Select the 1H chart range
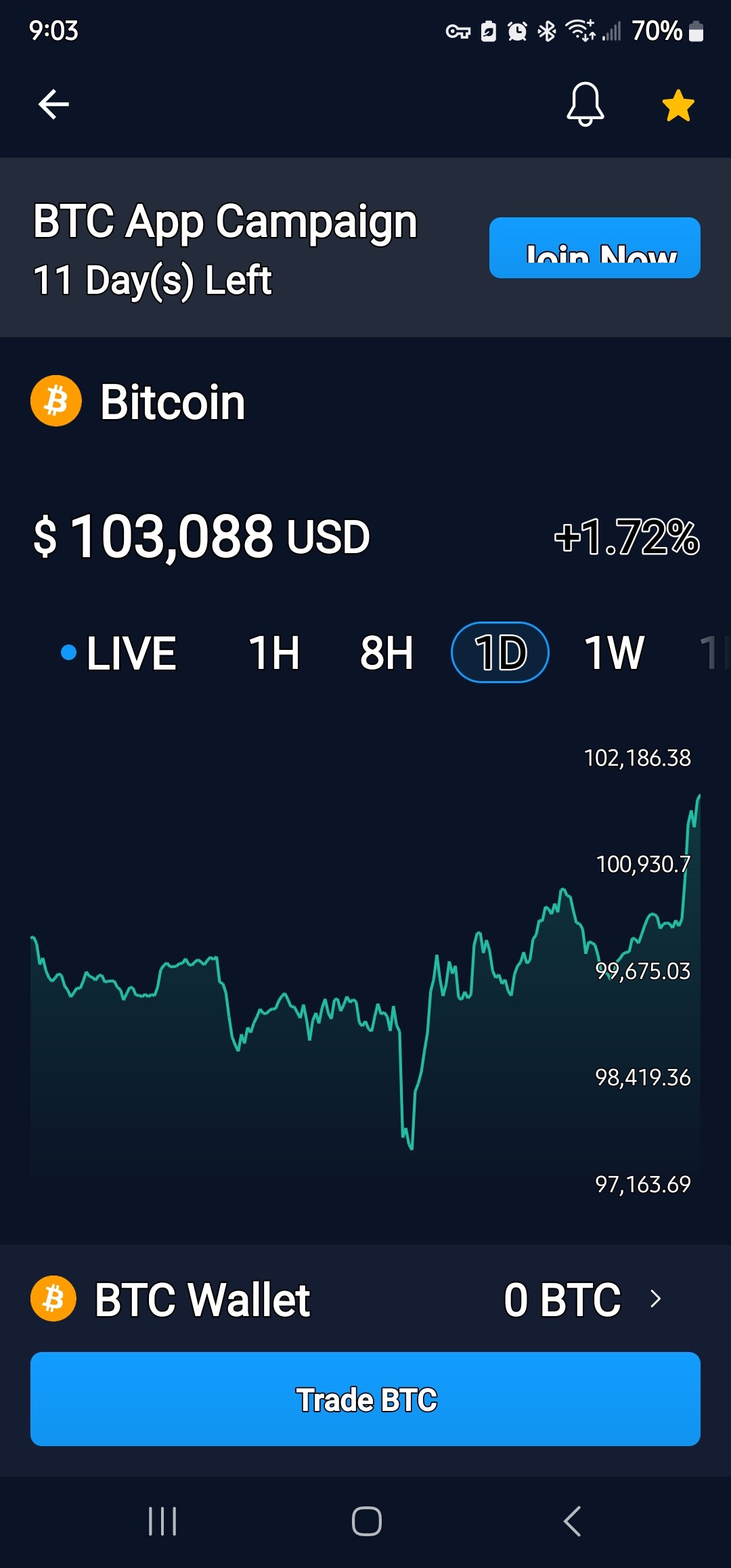This screenshot has width=731, height=1568. pos(274,653)
